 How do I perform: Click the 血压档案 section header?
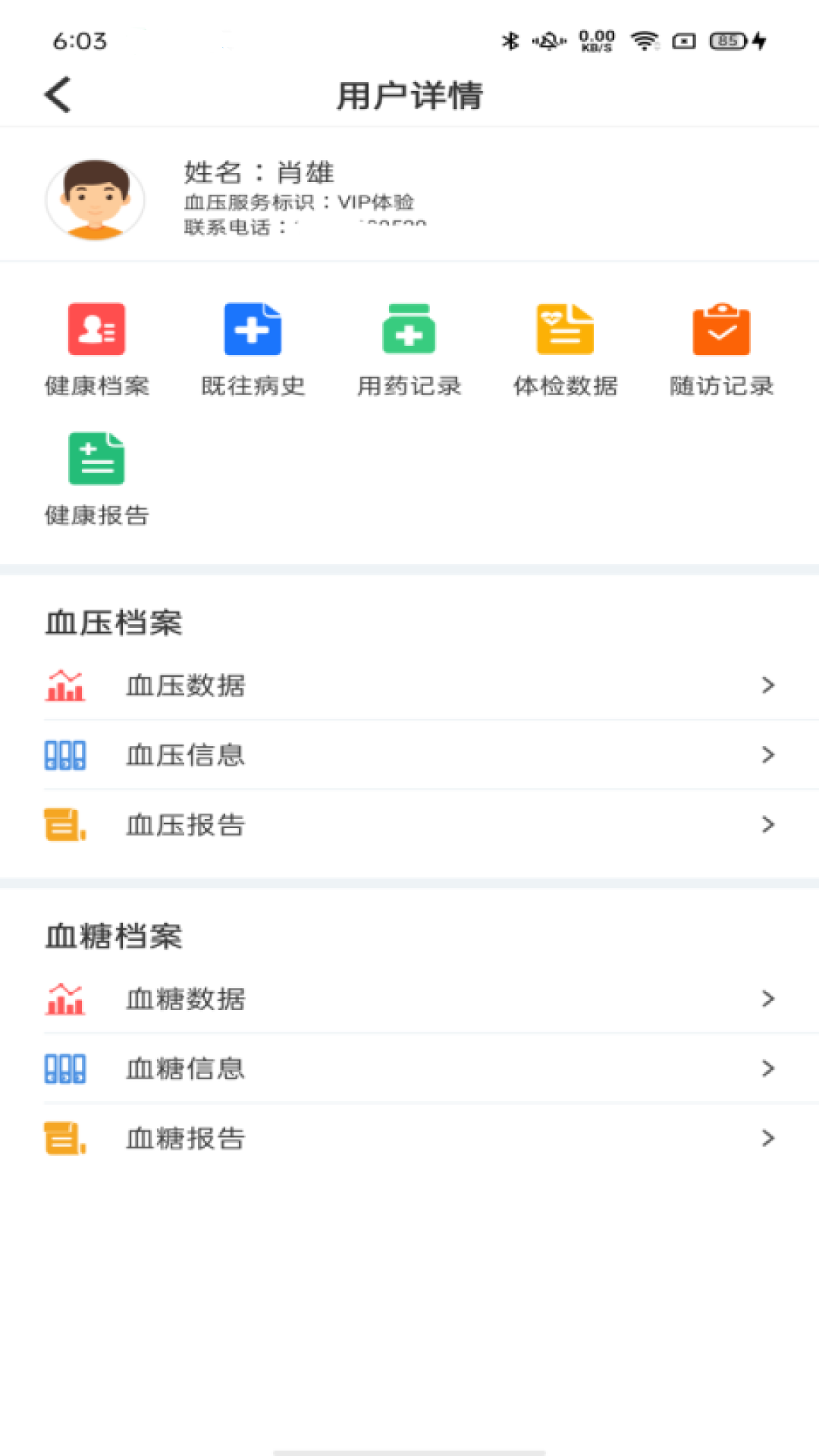pyautogui.click(x=112, y=620)
